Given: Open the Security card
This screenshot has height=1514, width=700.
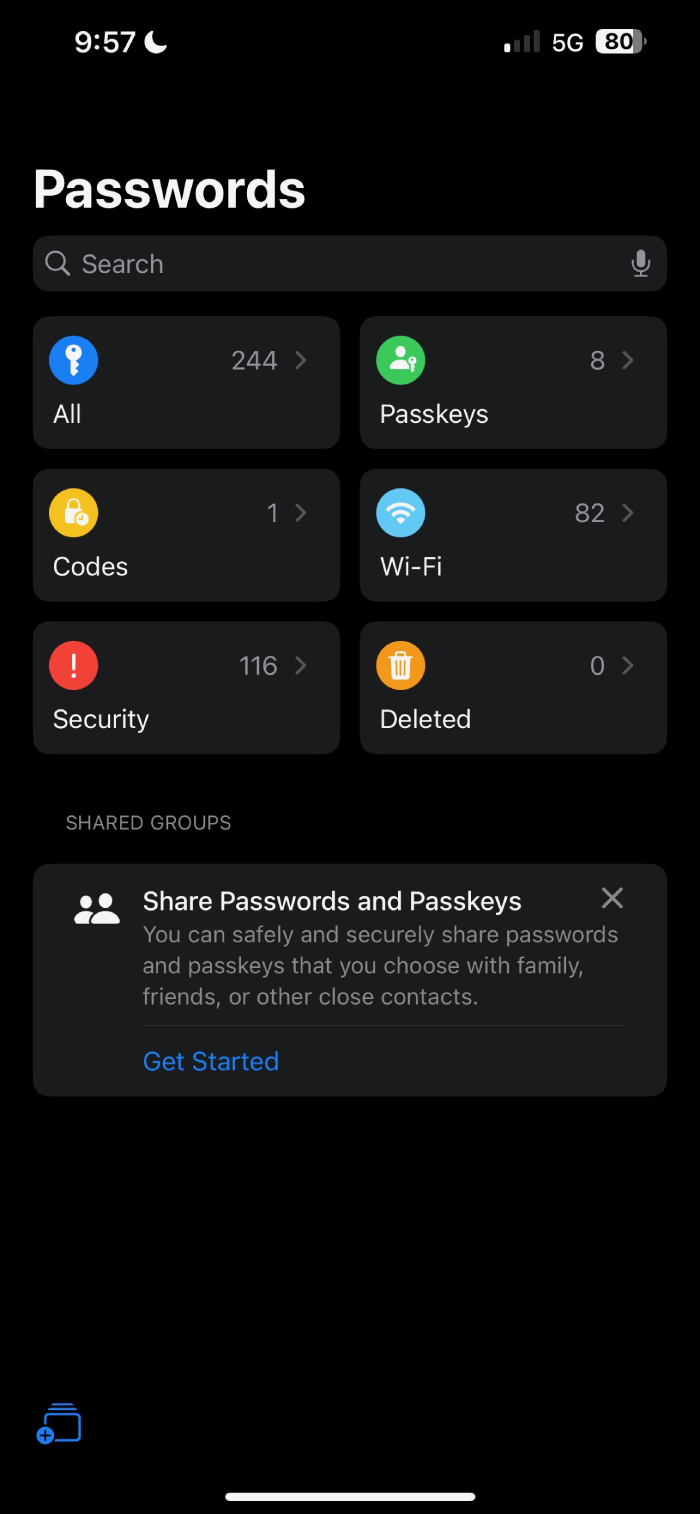Looking at the screenshot, I should click(x=186, y=688).
